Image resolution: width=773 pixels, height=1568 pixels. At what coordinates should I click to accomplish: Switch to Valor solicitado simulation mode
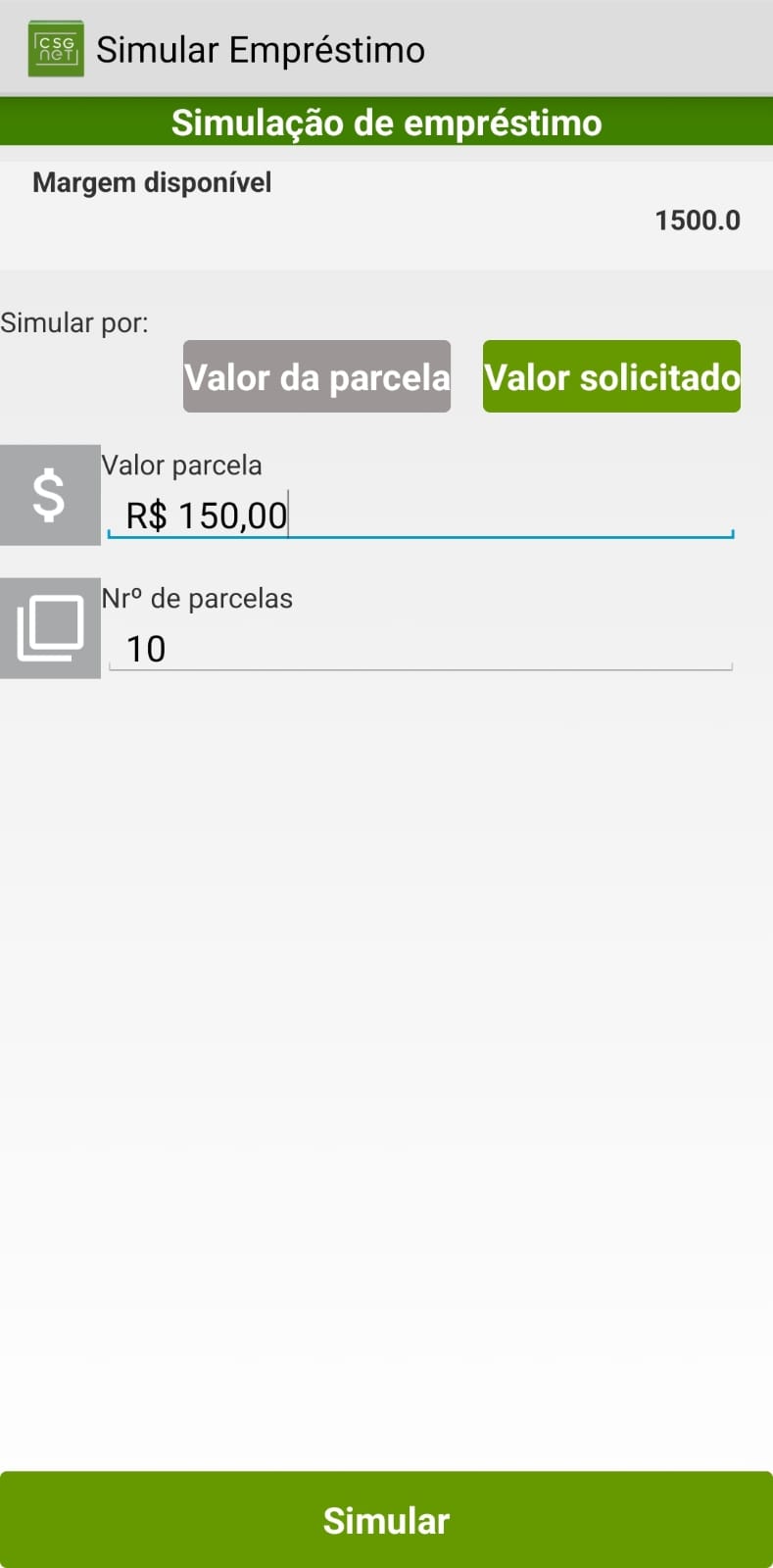pyautogui.click(x=611, y=376)
